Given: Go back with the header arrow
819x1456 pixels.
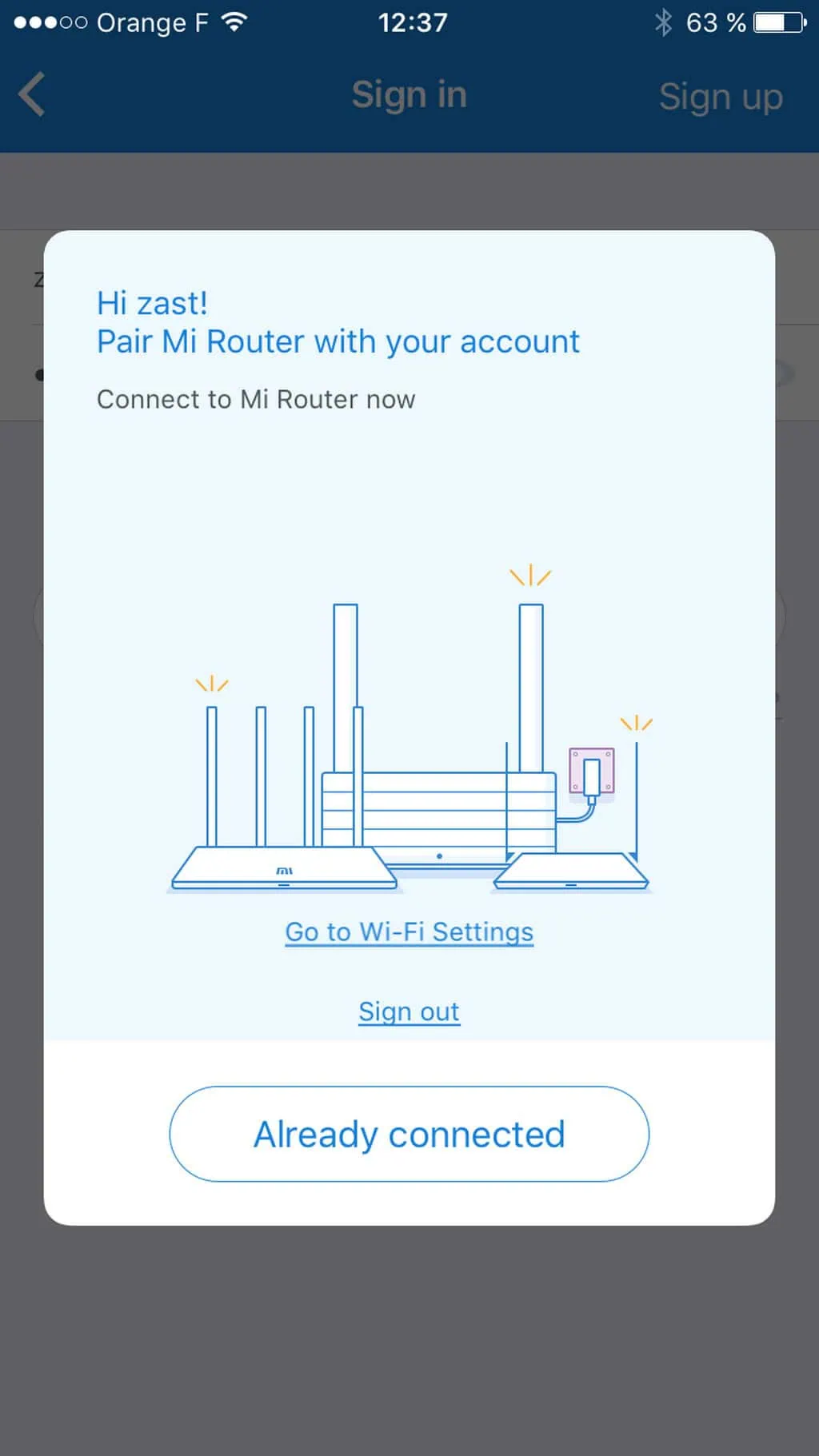Looking at the screenshot, I should (x=32, y=94).
